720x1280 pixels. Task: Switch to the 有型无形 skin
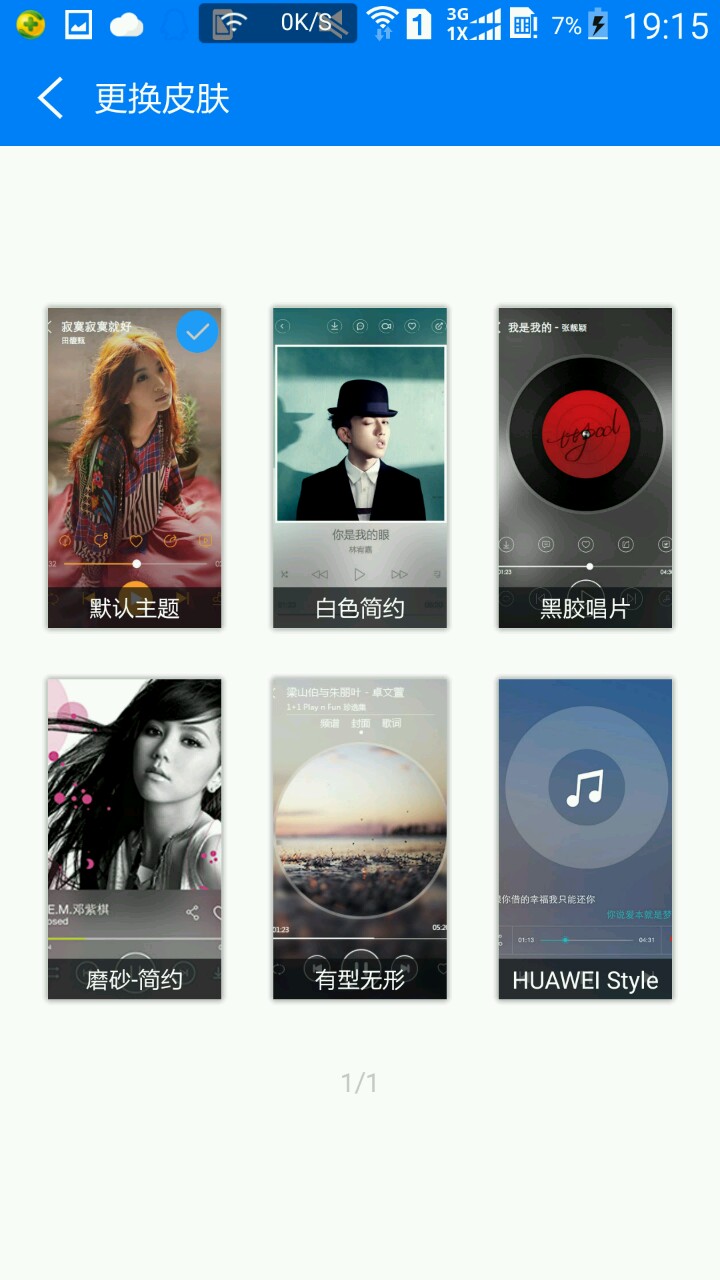coord(360,839)
